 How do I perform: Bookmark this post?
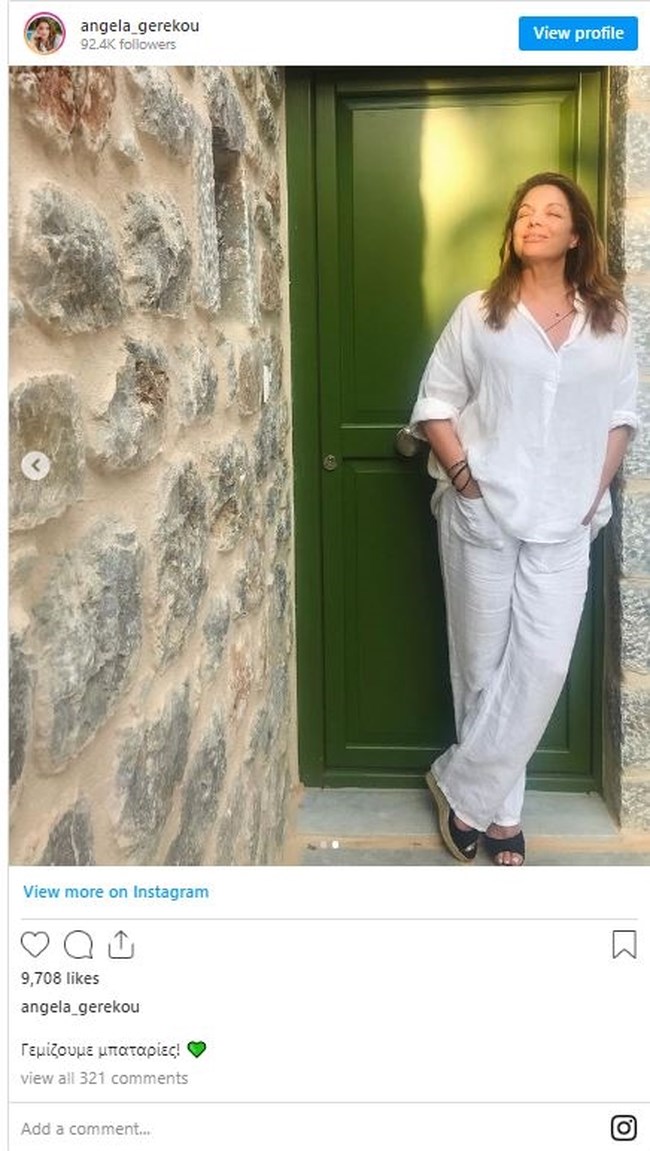(x=624, y=945)
